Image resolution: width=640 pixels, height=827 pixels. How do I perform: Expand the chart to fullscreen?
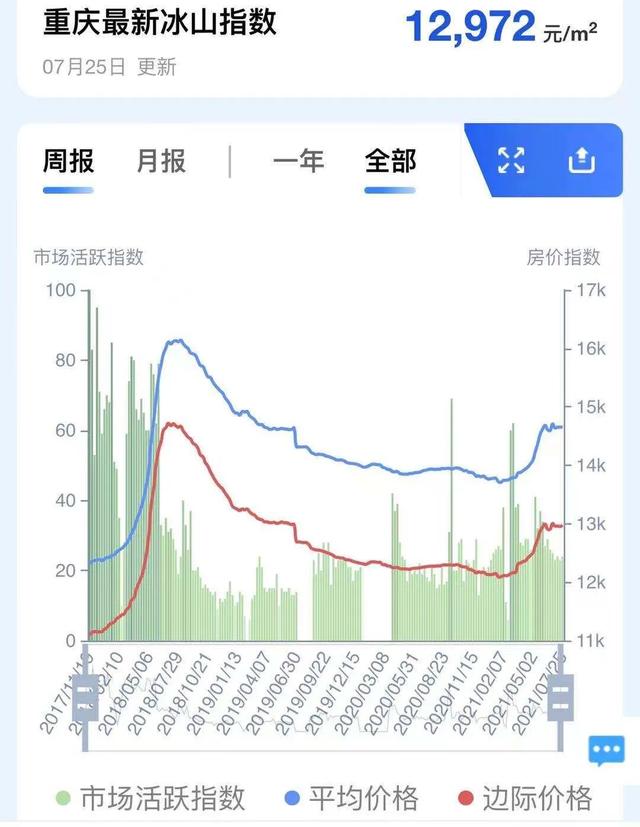point(512,160)
